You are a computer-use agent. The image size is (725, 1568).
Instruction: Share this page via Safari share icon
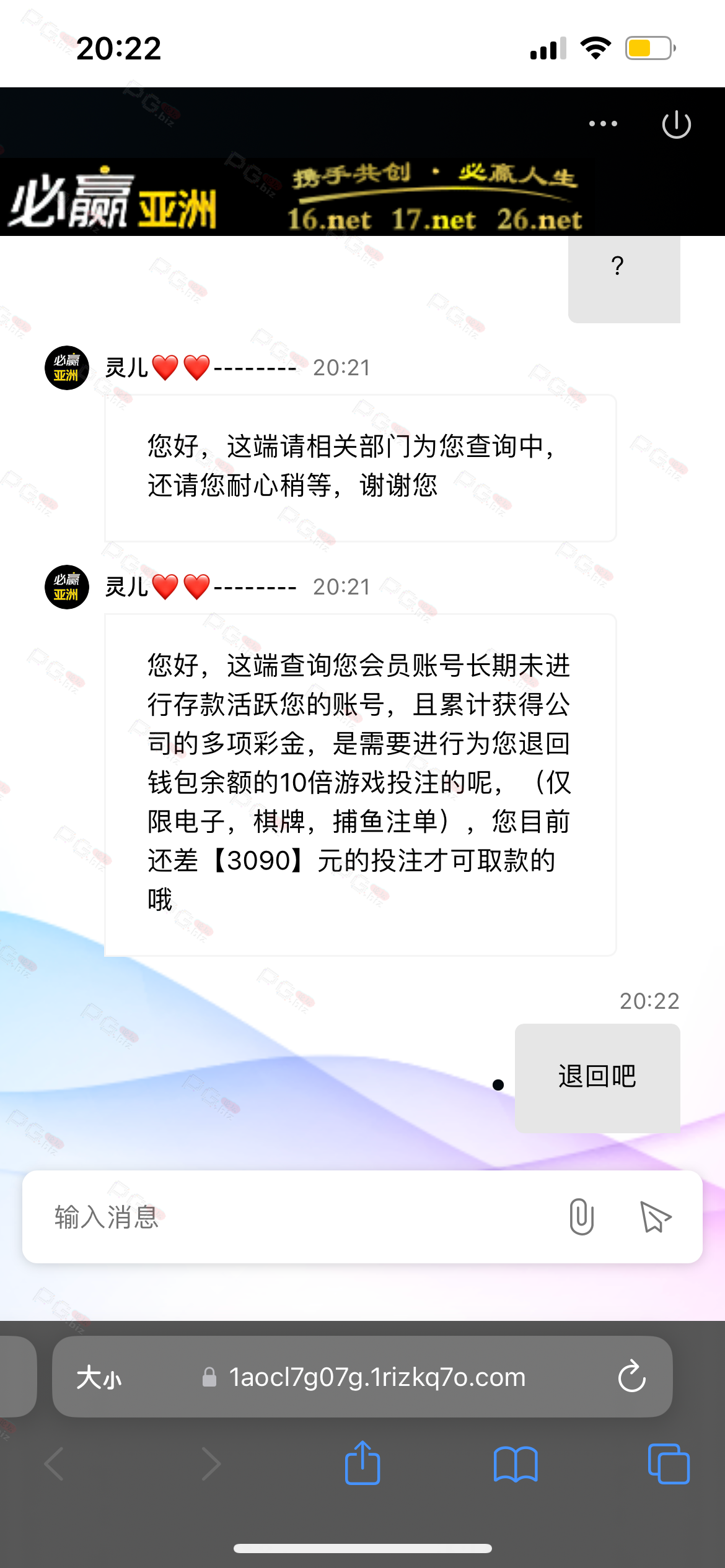click(x=362, y=1463)
